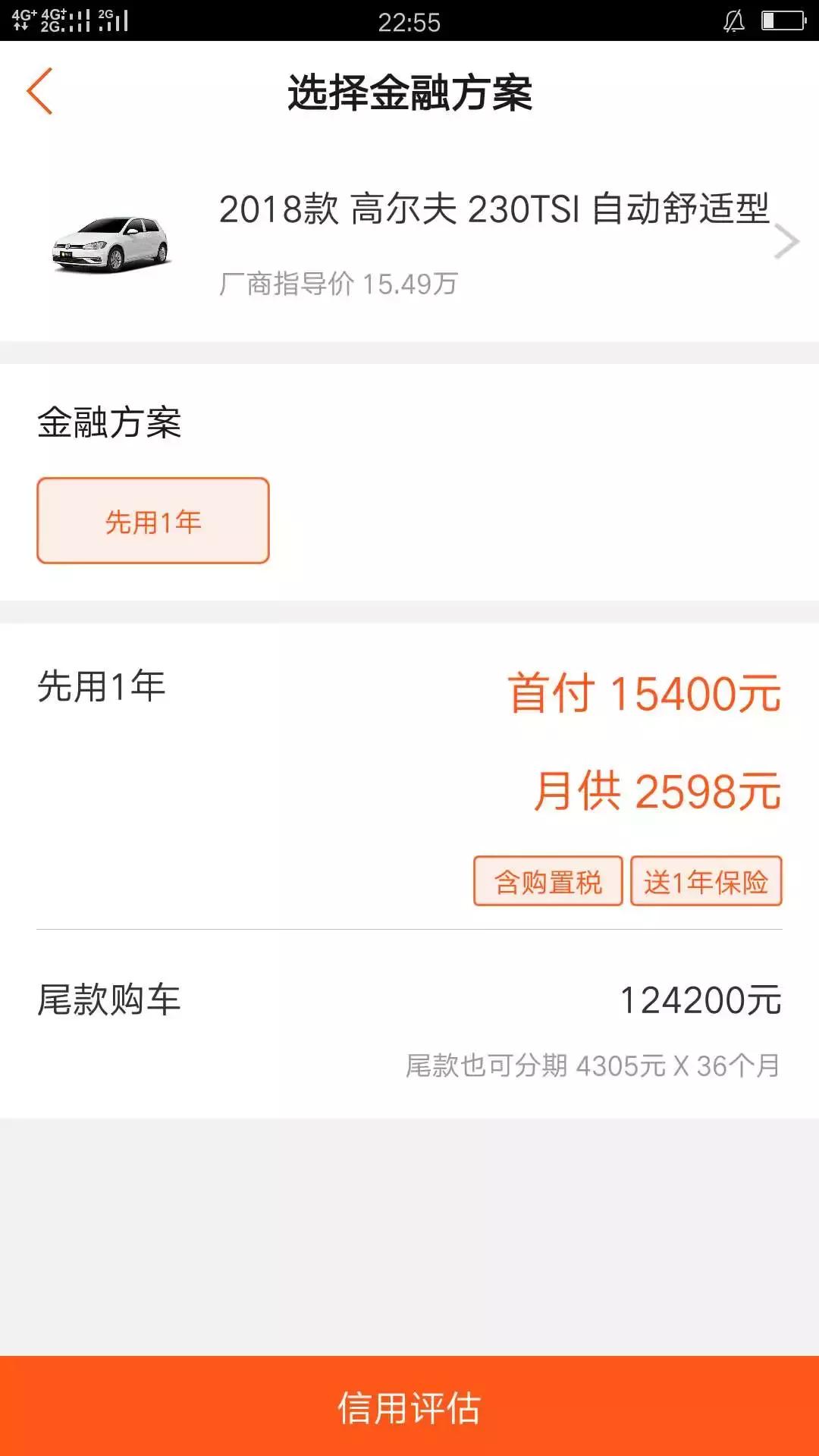
Task: Select the 先用1年 finance plan chip
Action: coord(153,521)
